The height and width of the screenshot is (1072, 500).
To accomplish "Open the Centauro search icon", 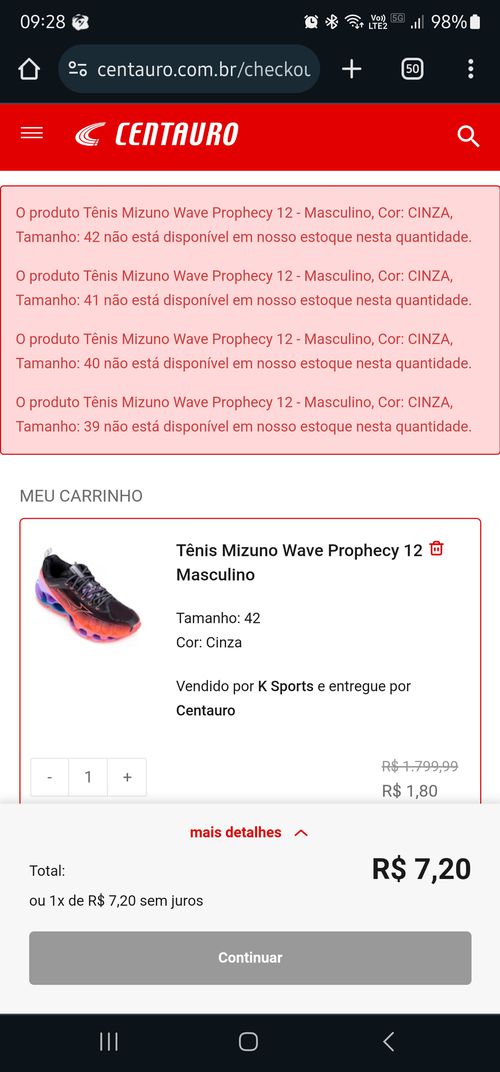I will pyautogui.click(x=469, y=136).
